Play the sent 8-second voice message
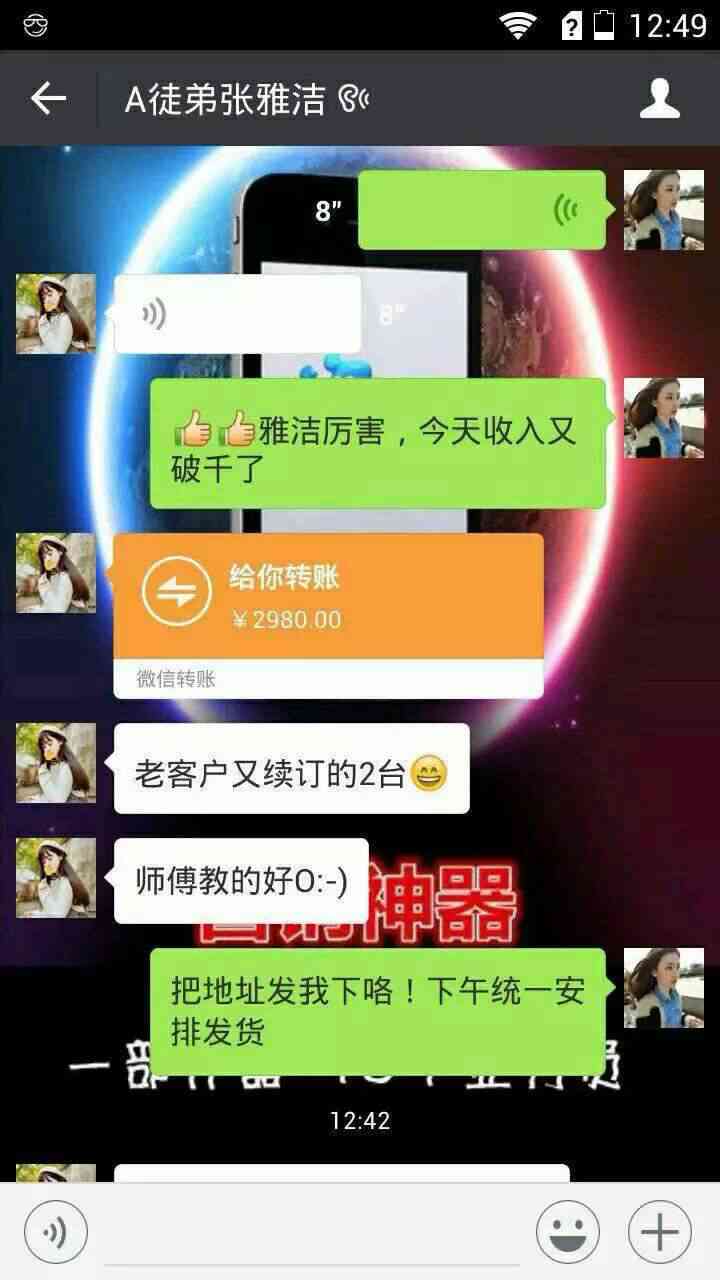Viewport: 720px width, 1280px height. (x=481, y=210)
